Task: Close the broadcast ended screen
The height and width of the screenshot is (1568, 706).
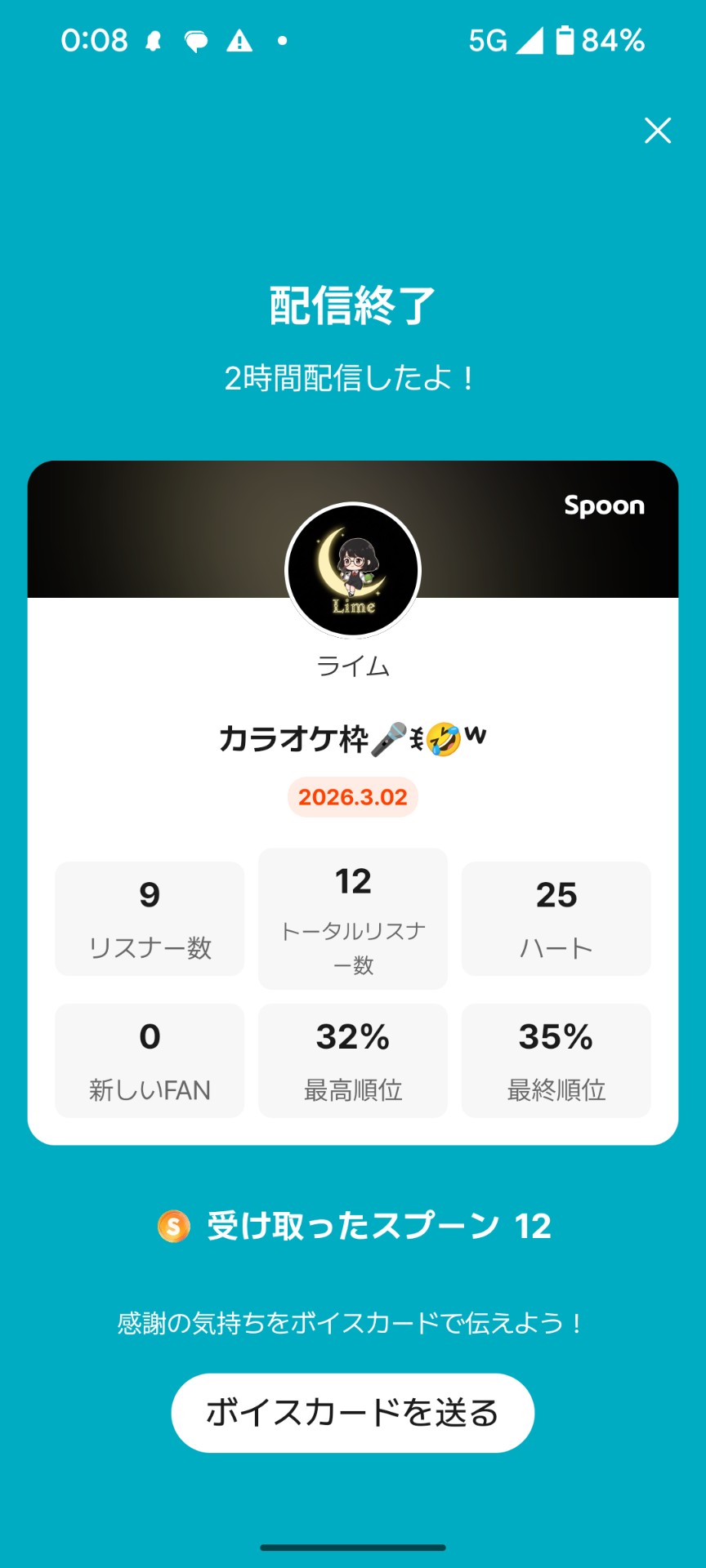Action: click(x=657, y=131)
